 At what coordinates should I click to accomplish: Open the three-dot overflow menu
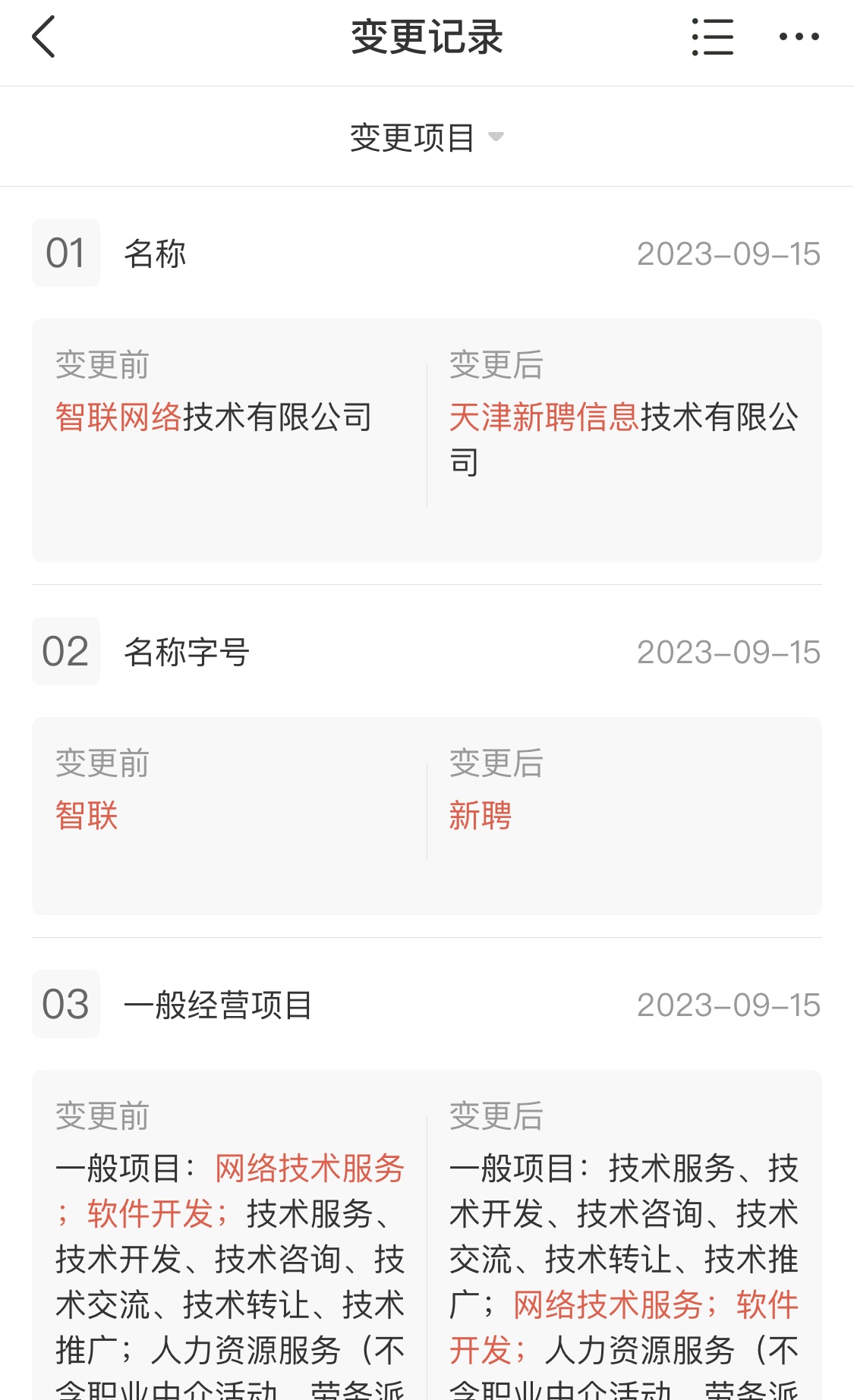click(799, 36)
